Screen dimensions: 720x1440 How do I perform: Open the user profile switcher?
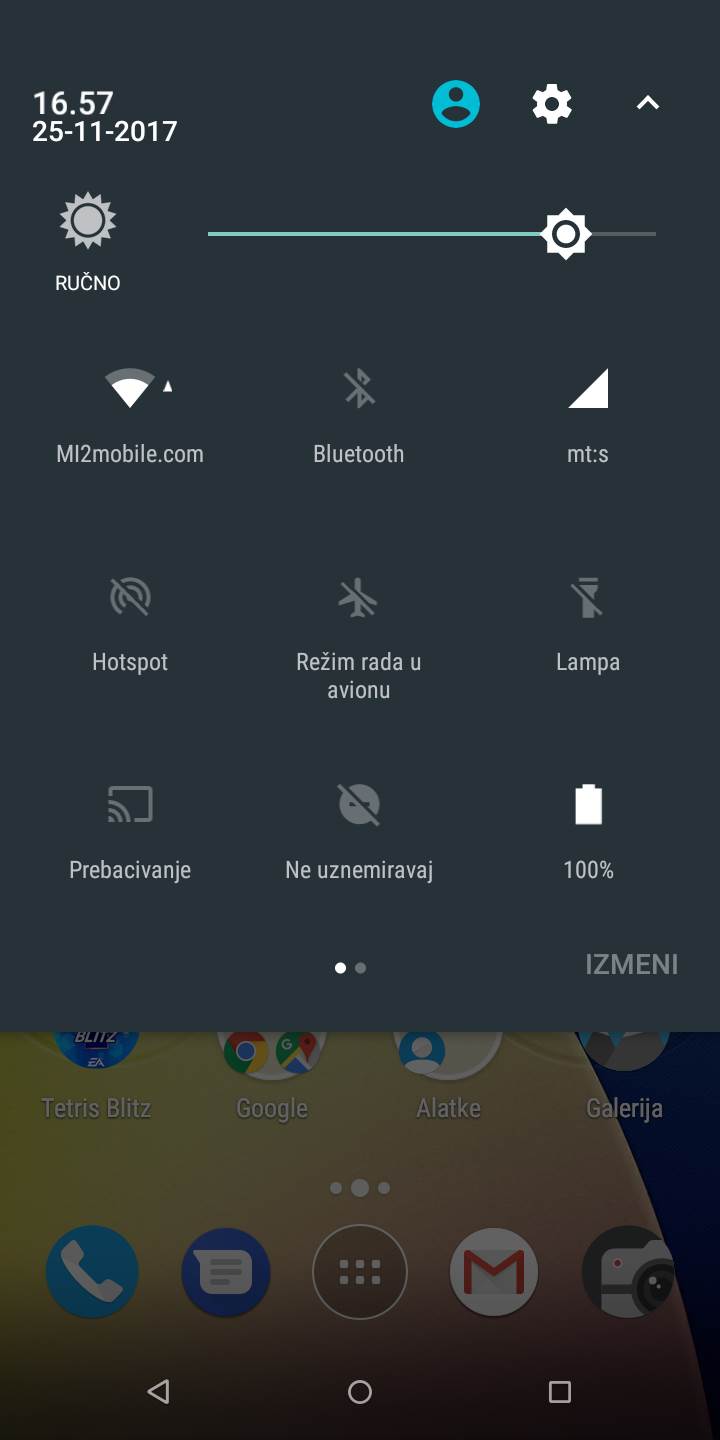click(x=456, y=104)
